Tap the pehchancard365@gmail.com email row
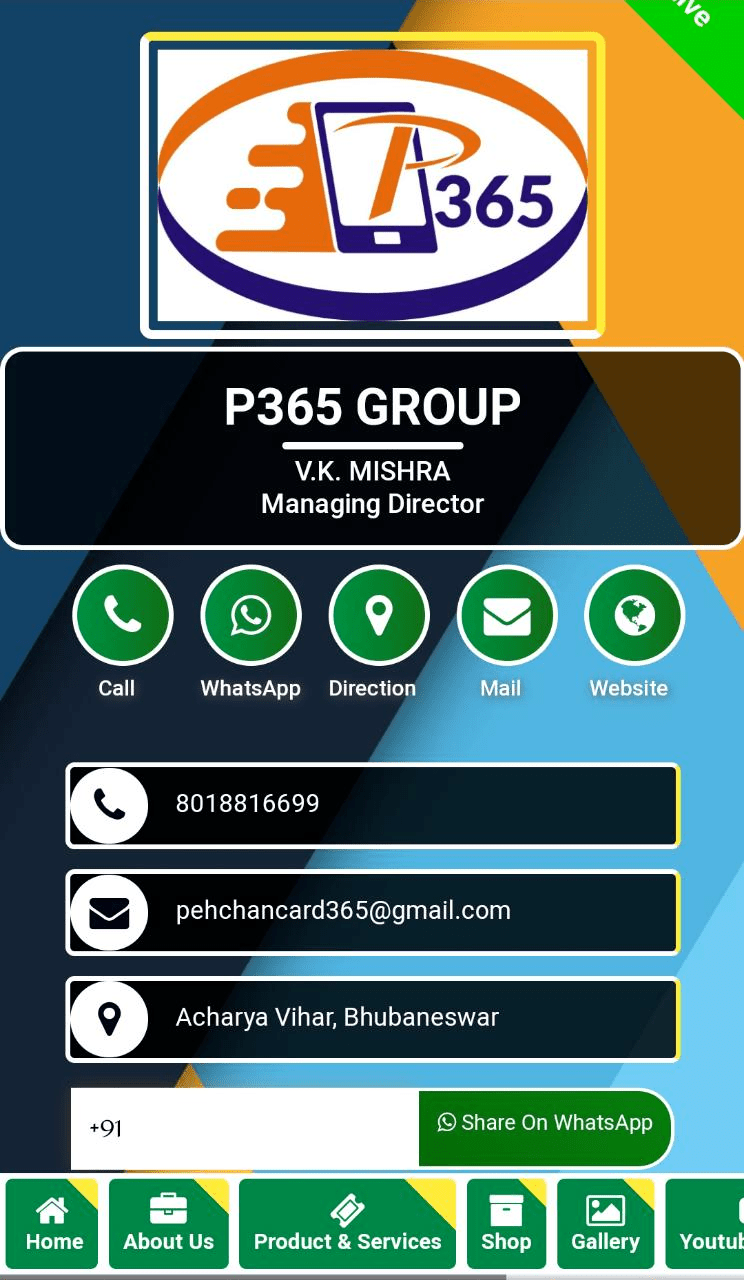 click(x=372, y=911)
